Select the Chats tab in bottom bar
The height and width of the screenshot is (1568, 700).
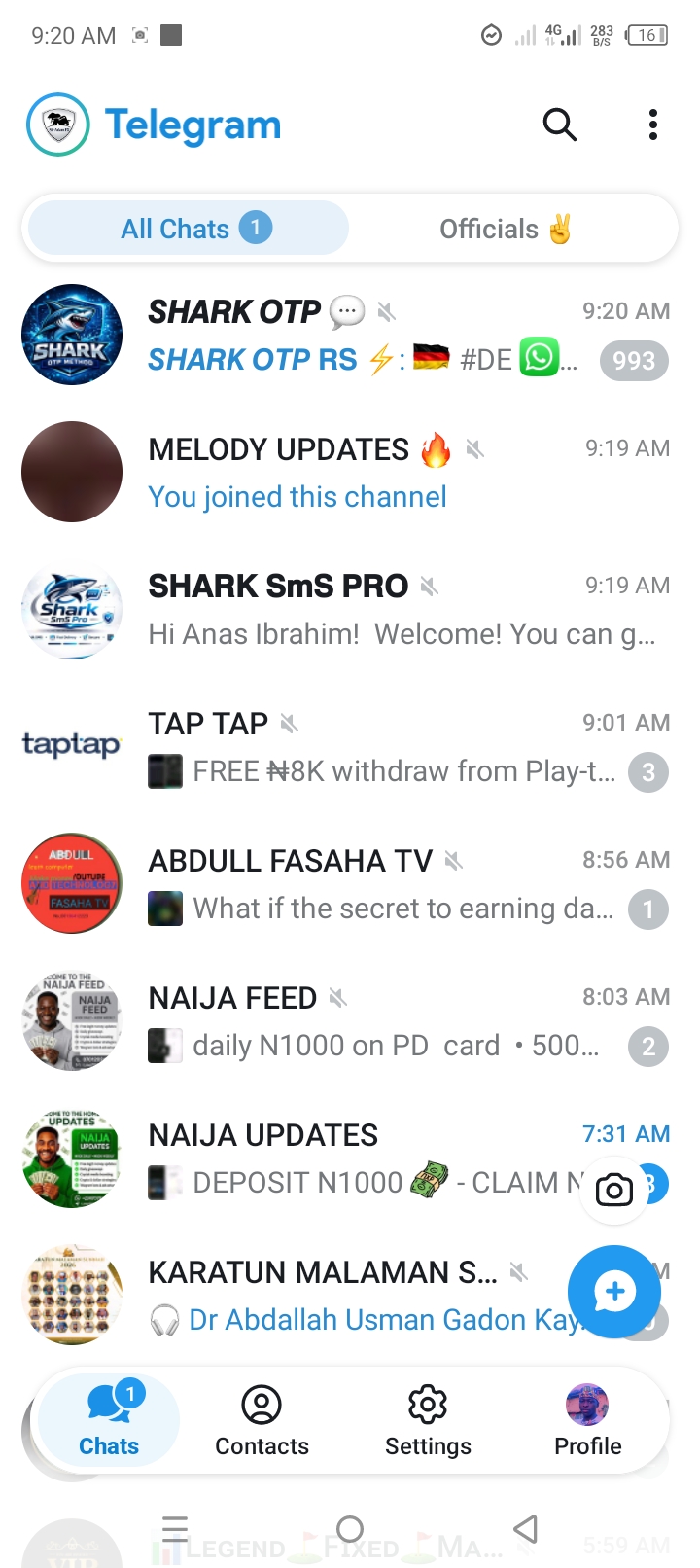tap(109, 1421)
